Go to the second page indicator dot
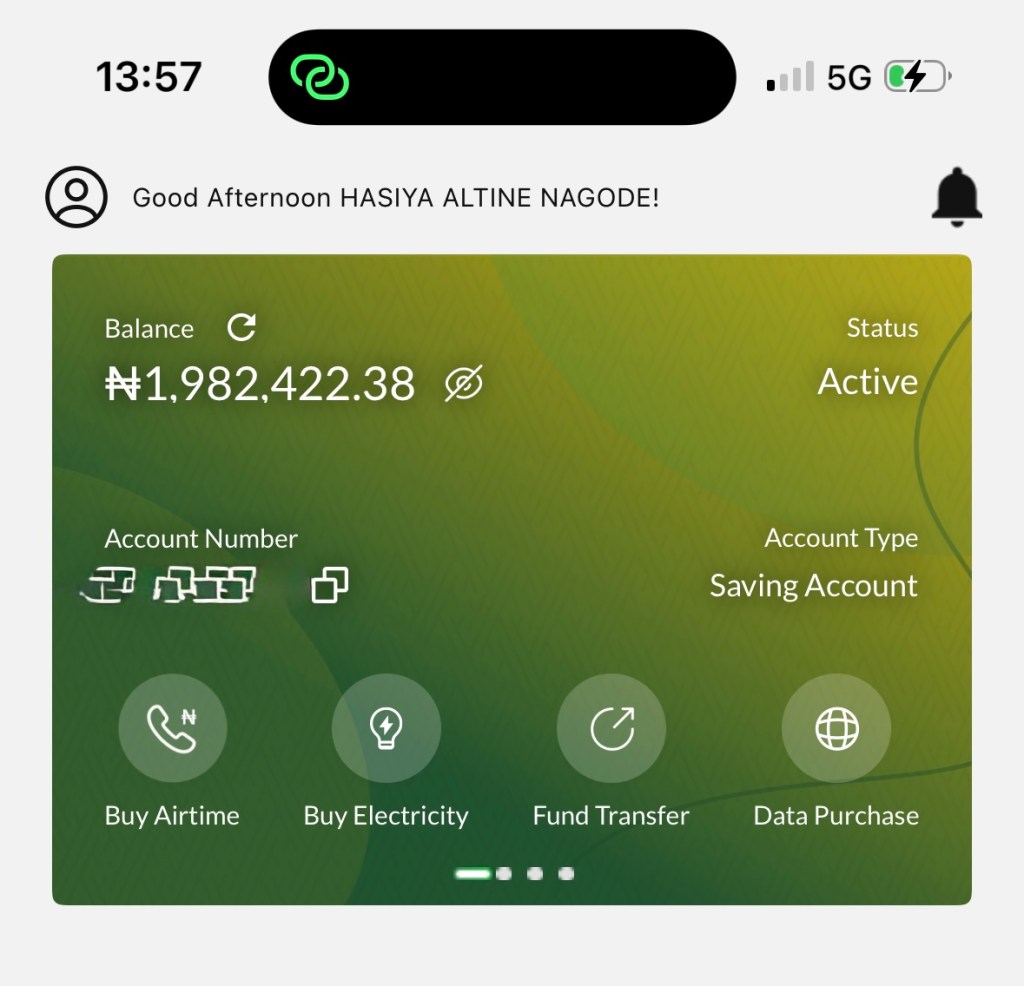1024x986 pixels. pos(504,873)
